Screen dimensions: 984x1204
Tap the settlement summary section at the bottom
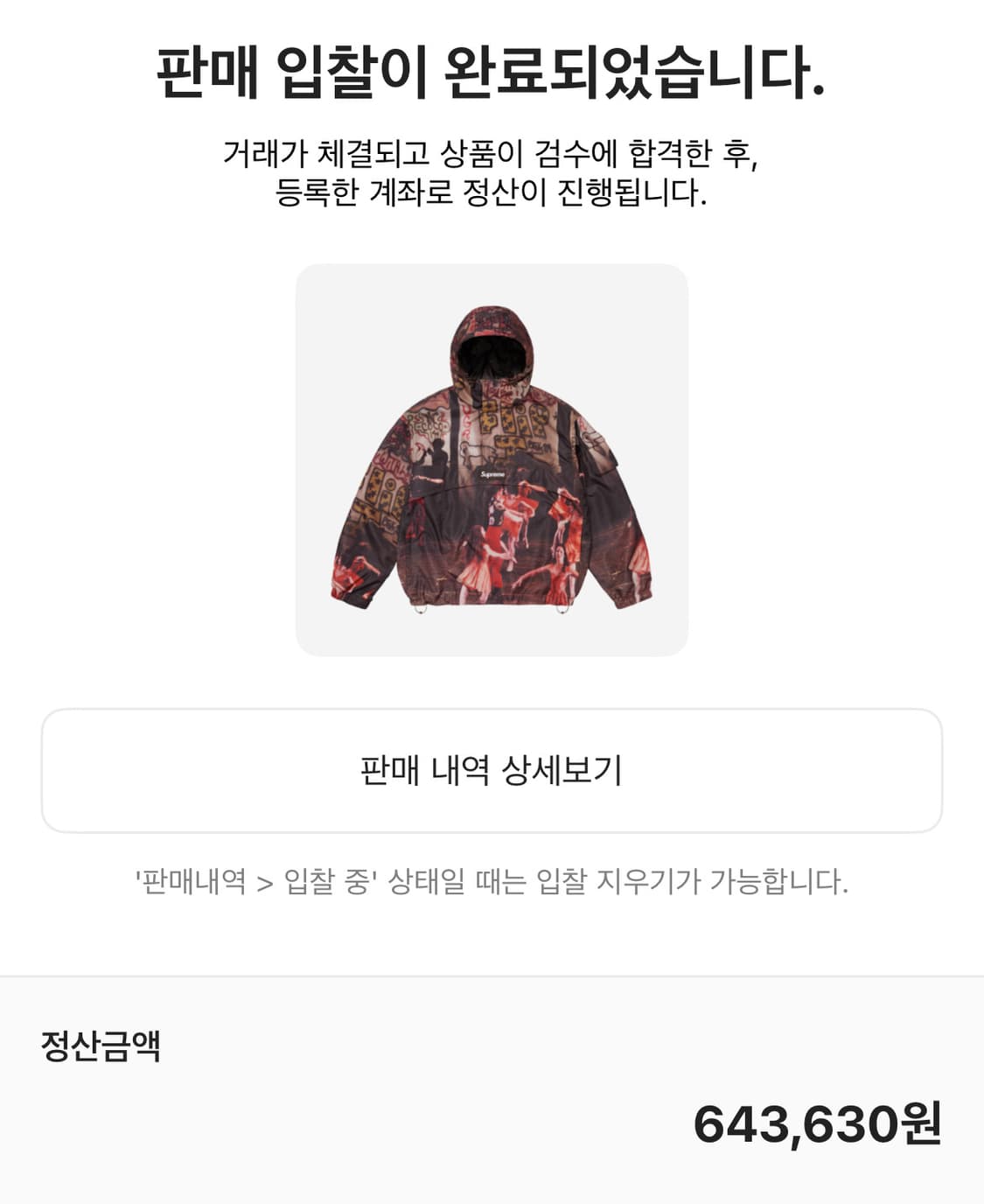492,1094
